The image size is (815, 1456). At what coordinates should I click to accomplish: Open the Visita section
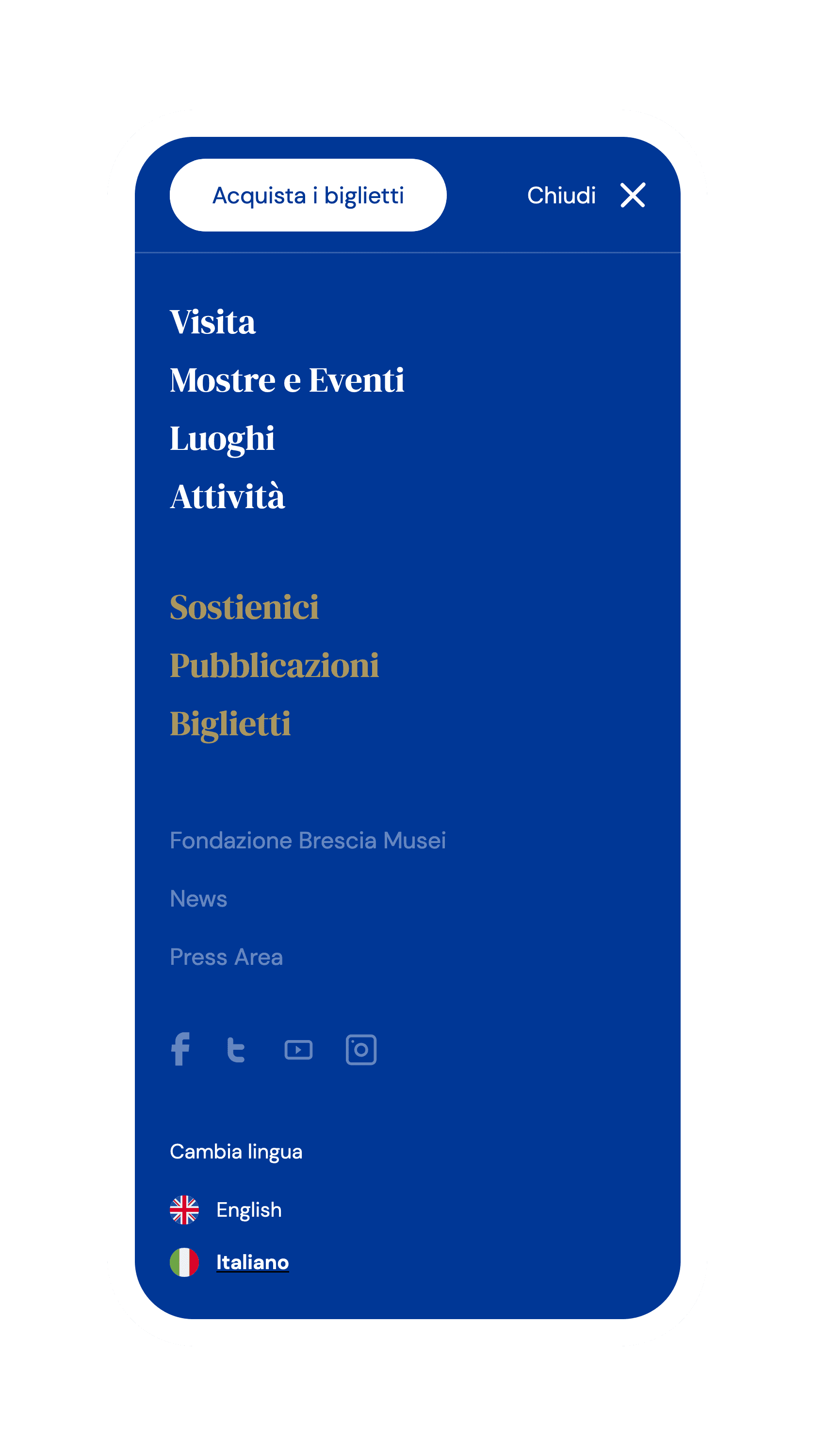pyautogui.click(x=212, y=322)
